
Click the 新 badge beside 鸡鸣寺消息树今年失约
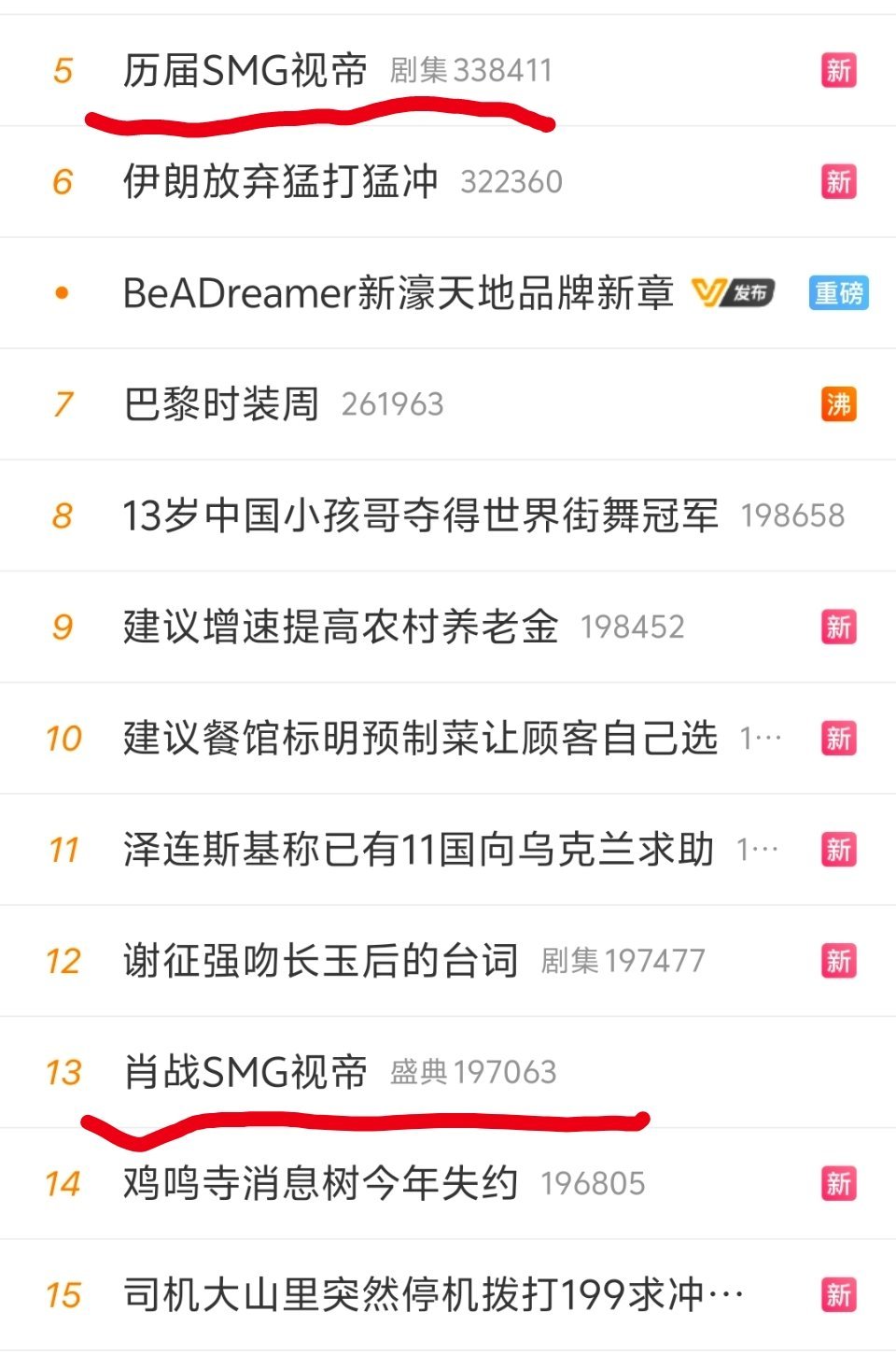838,1183
